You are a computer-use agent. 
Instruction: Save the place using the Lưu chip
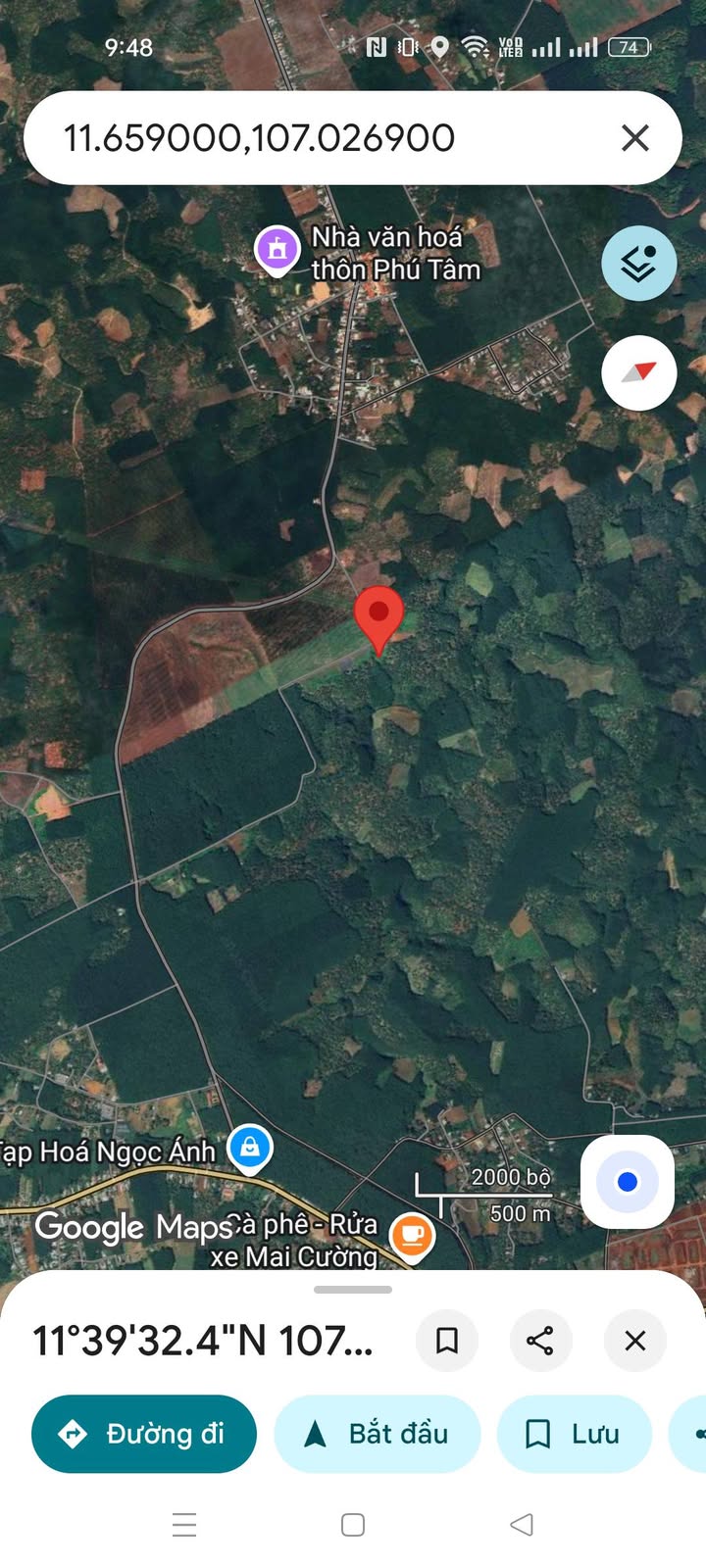[x=575, y=1434]
